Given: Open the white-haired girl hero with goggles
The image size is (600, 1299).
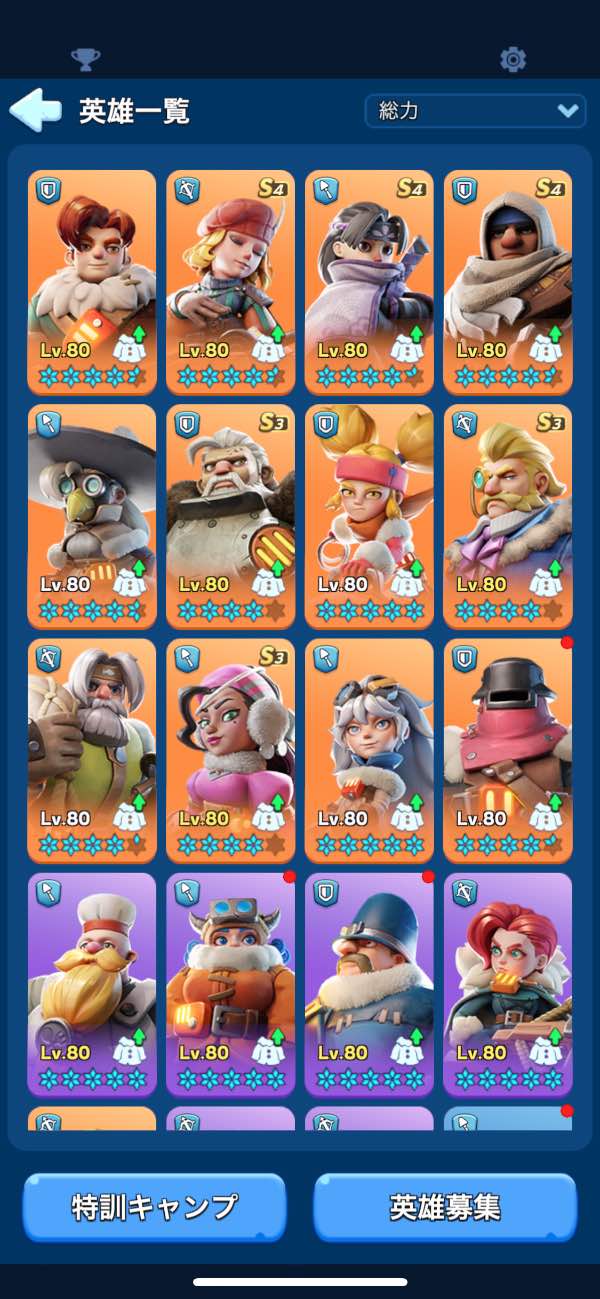Looking at the screenshot, I should pyautogui.click(x=369, y=750).
